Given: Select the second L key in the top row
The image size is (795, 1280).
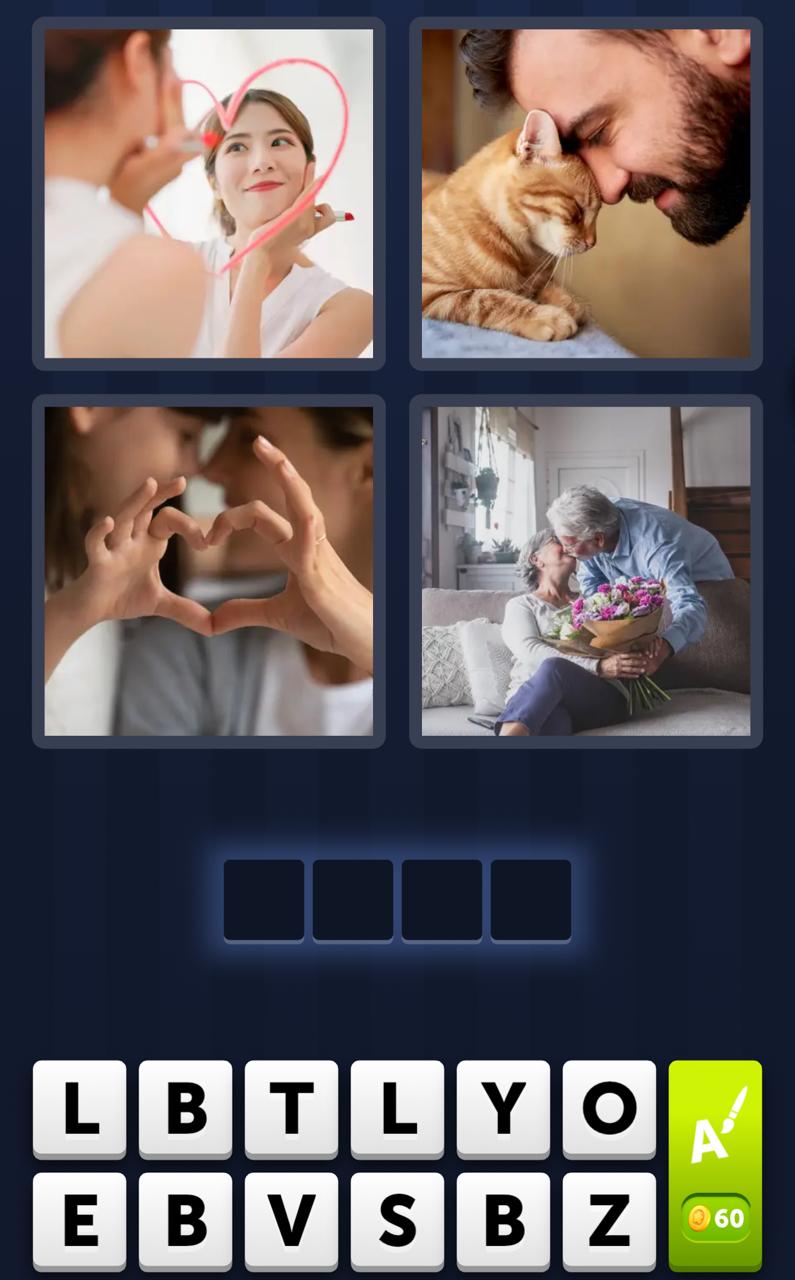Looking at the screenshot, I should pyautogui.click(x=397, y=1110).
